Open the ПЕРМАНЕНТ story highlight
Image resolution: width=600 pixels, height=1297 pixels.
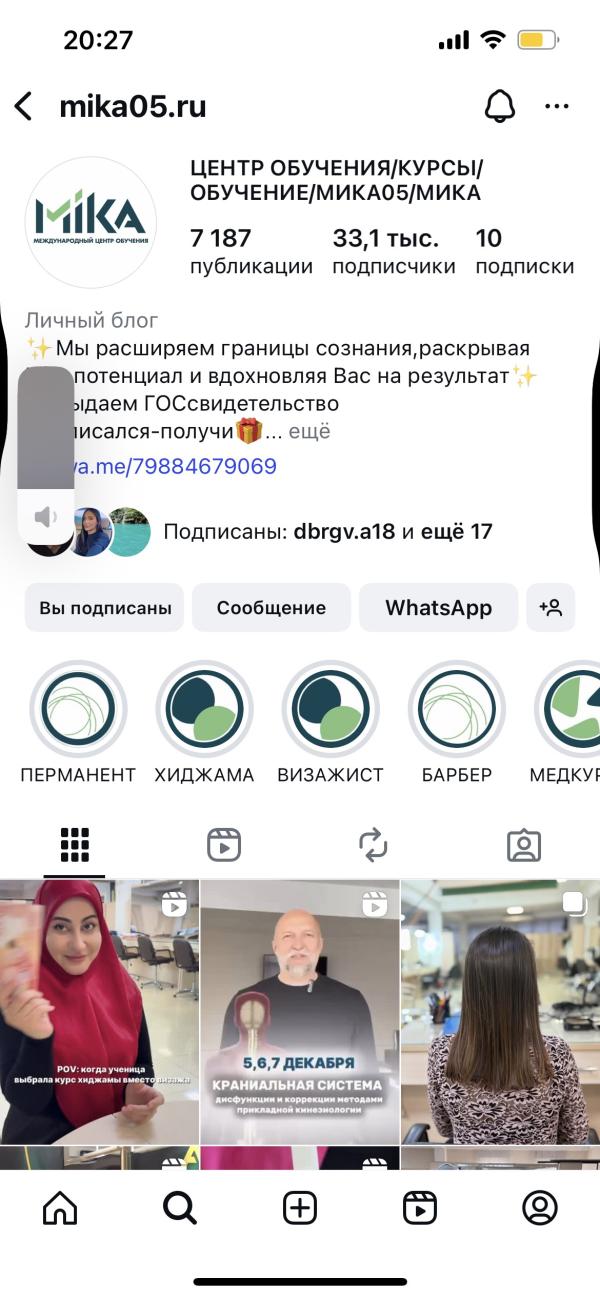tap(78, 709)
